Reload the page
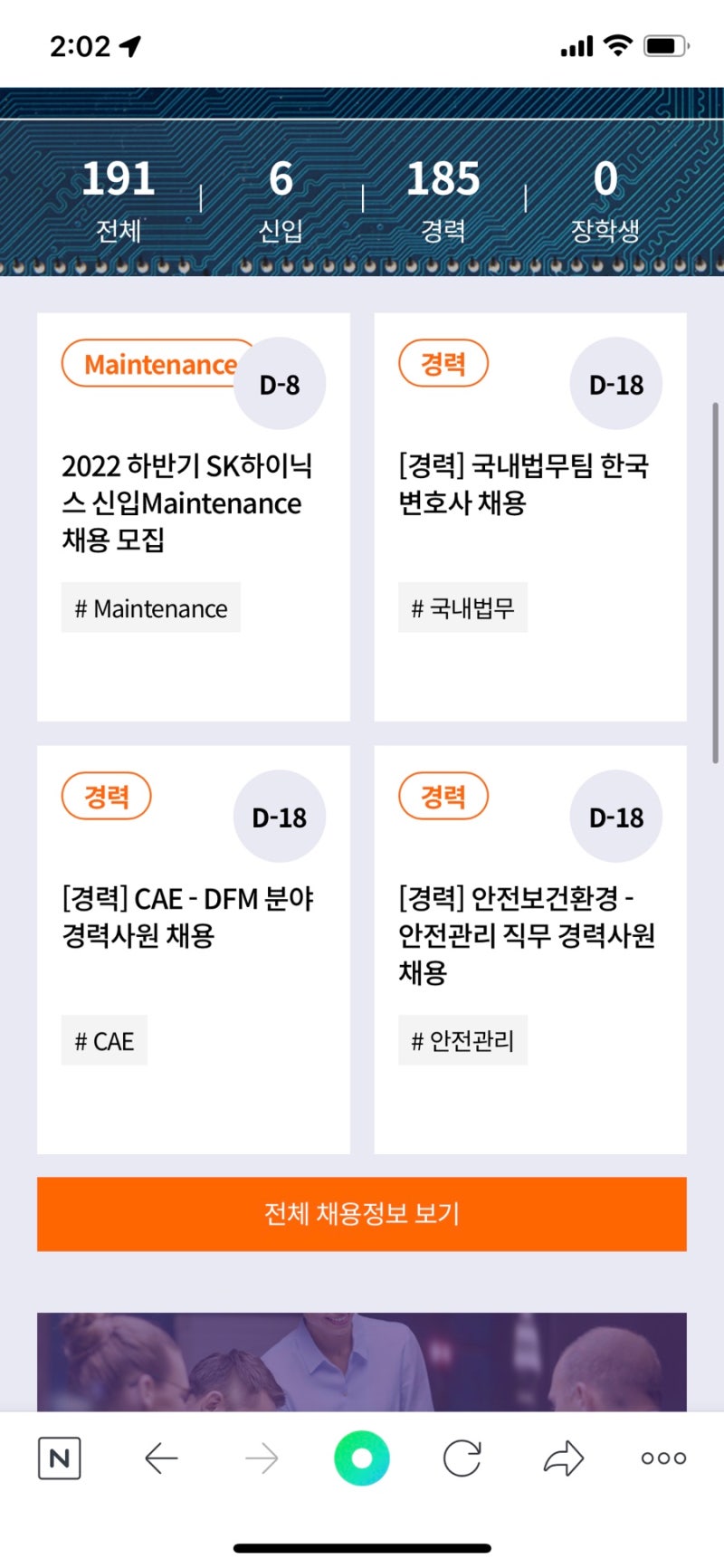The width and height of the screenshot is (724, 1568). pyautogui.click(x=462, y=1458)
